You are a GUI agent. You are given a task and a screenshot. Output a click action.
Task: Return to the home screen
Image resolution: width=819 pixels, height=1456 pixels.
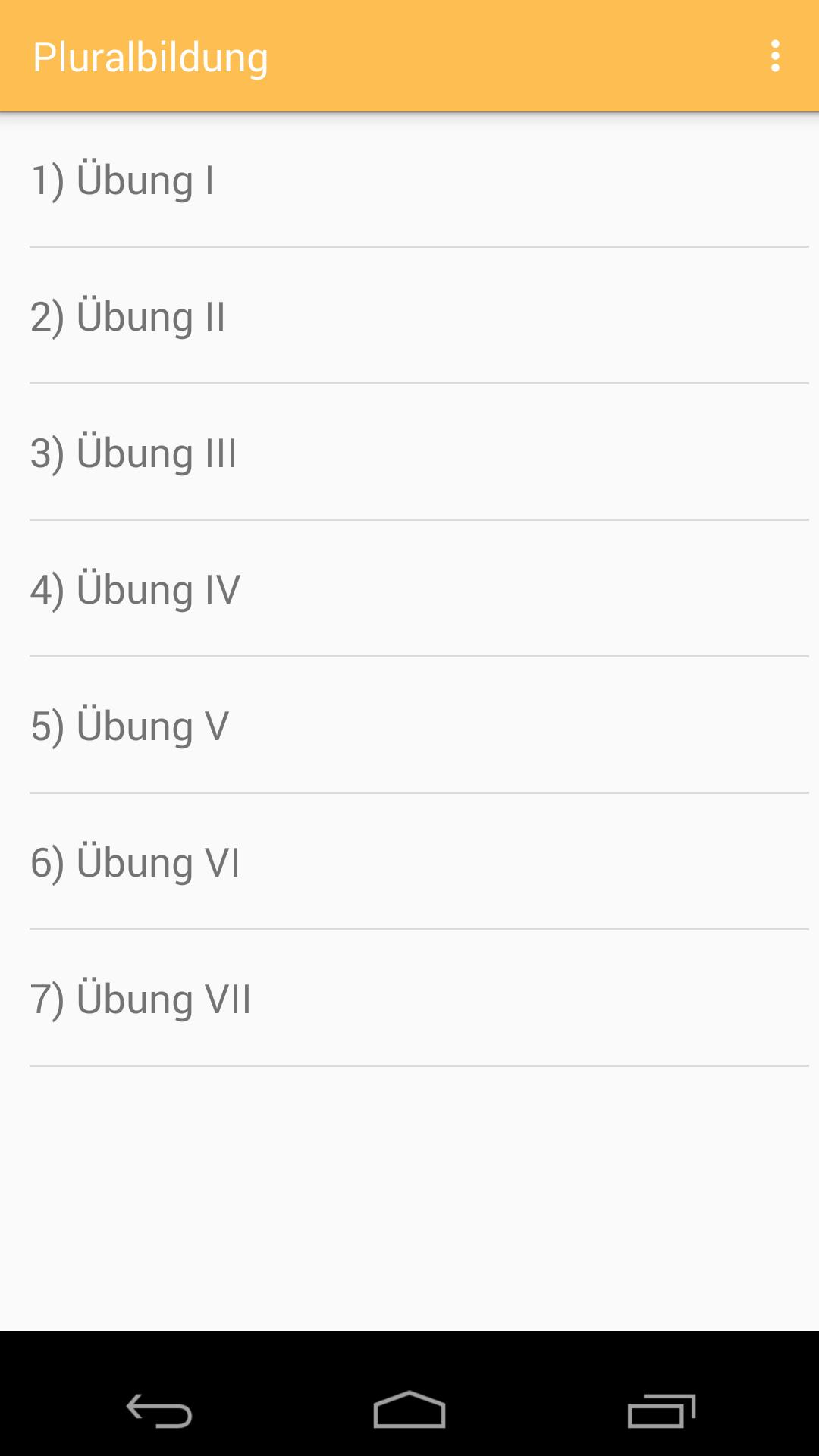pos(409,1410)
